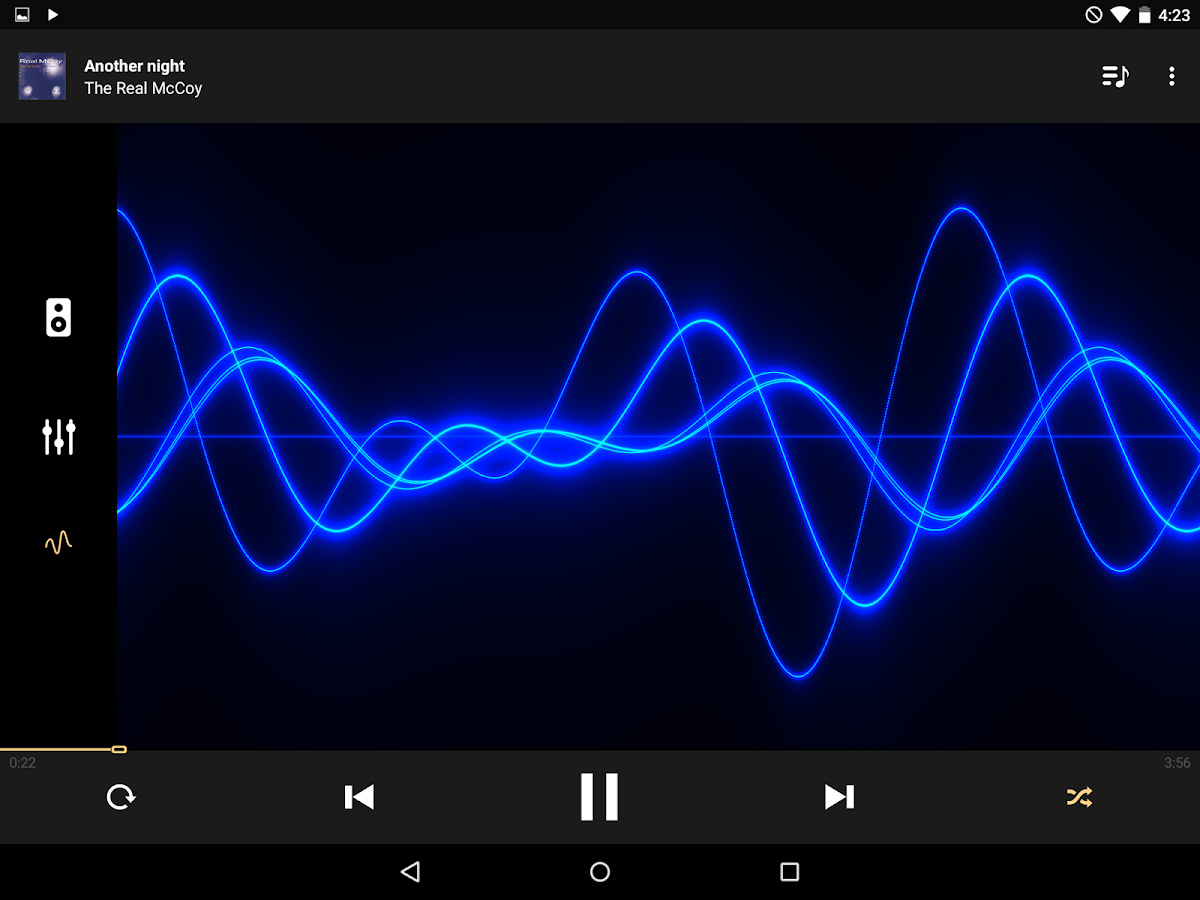Screen dimensions: 1200x900
Task: Go back with the system back button
Action: tap(410, 872)
